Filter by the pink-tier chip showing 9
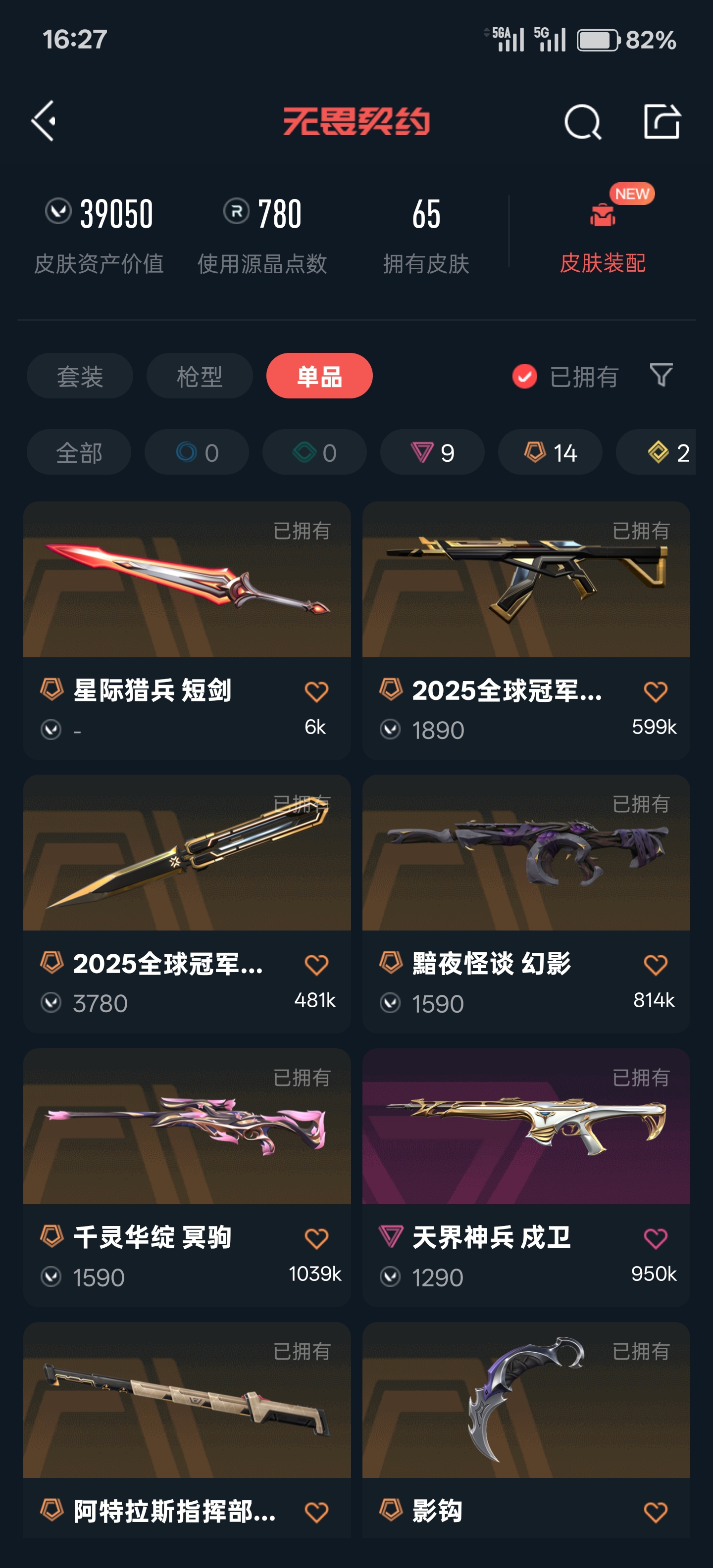The image size is (713, 1568). click(432, 453)
